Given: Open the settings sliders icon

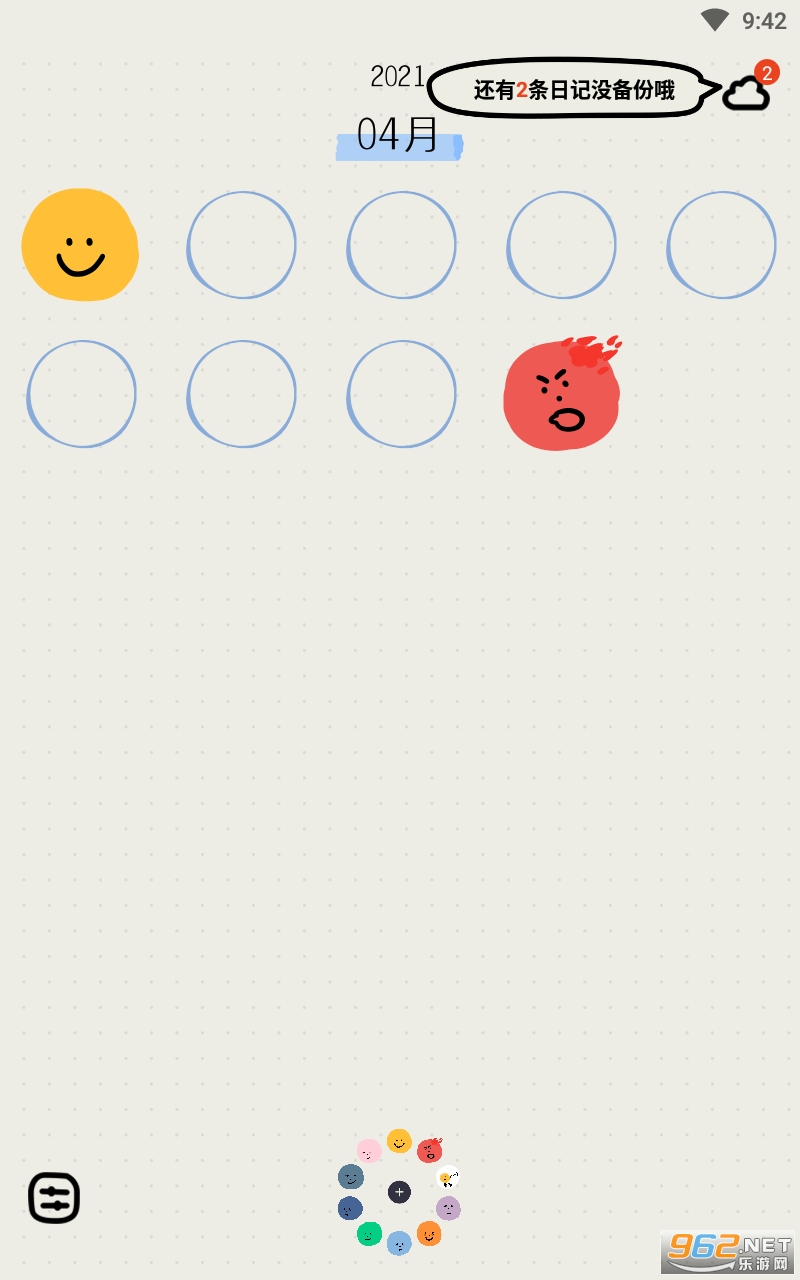Looking at the screenshot, I should point(54,1198).
